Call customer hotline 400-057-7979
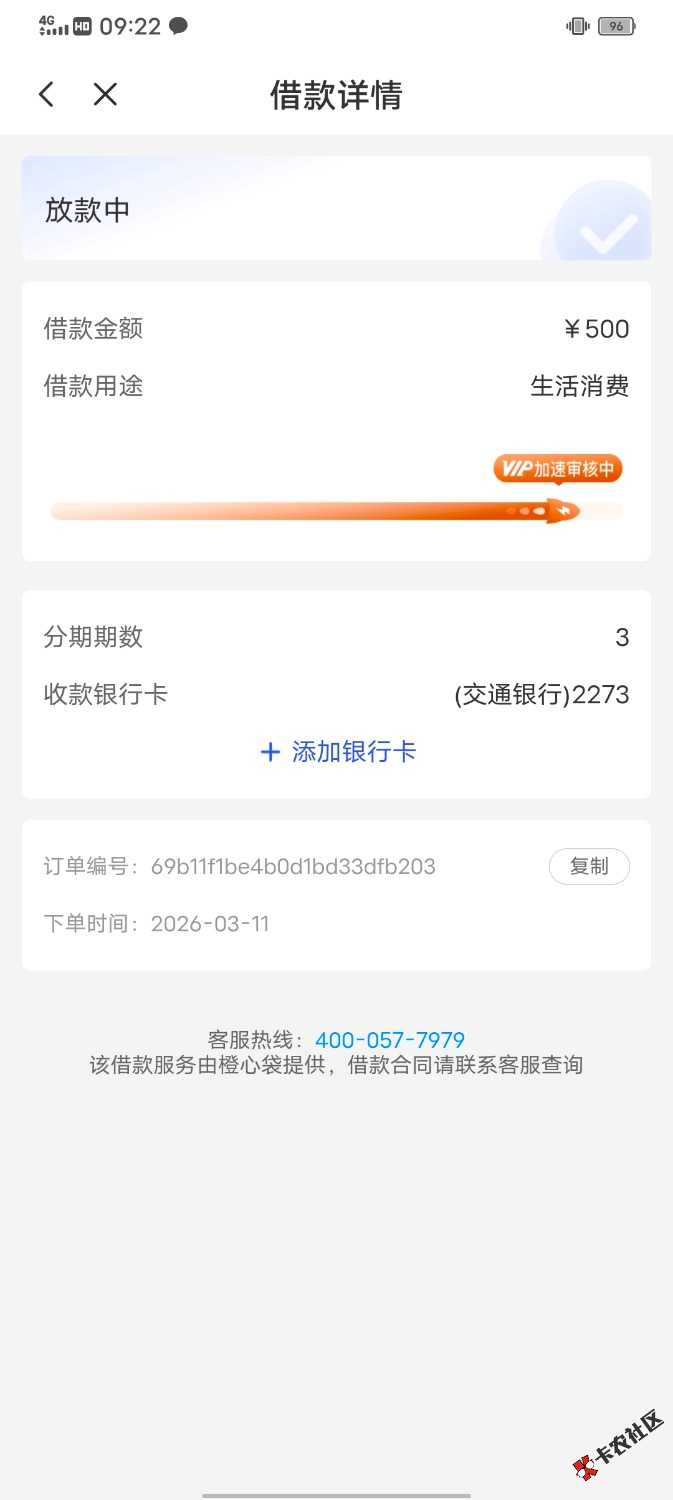673x1500 pixels. coord(390,1040)
